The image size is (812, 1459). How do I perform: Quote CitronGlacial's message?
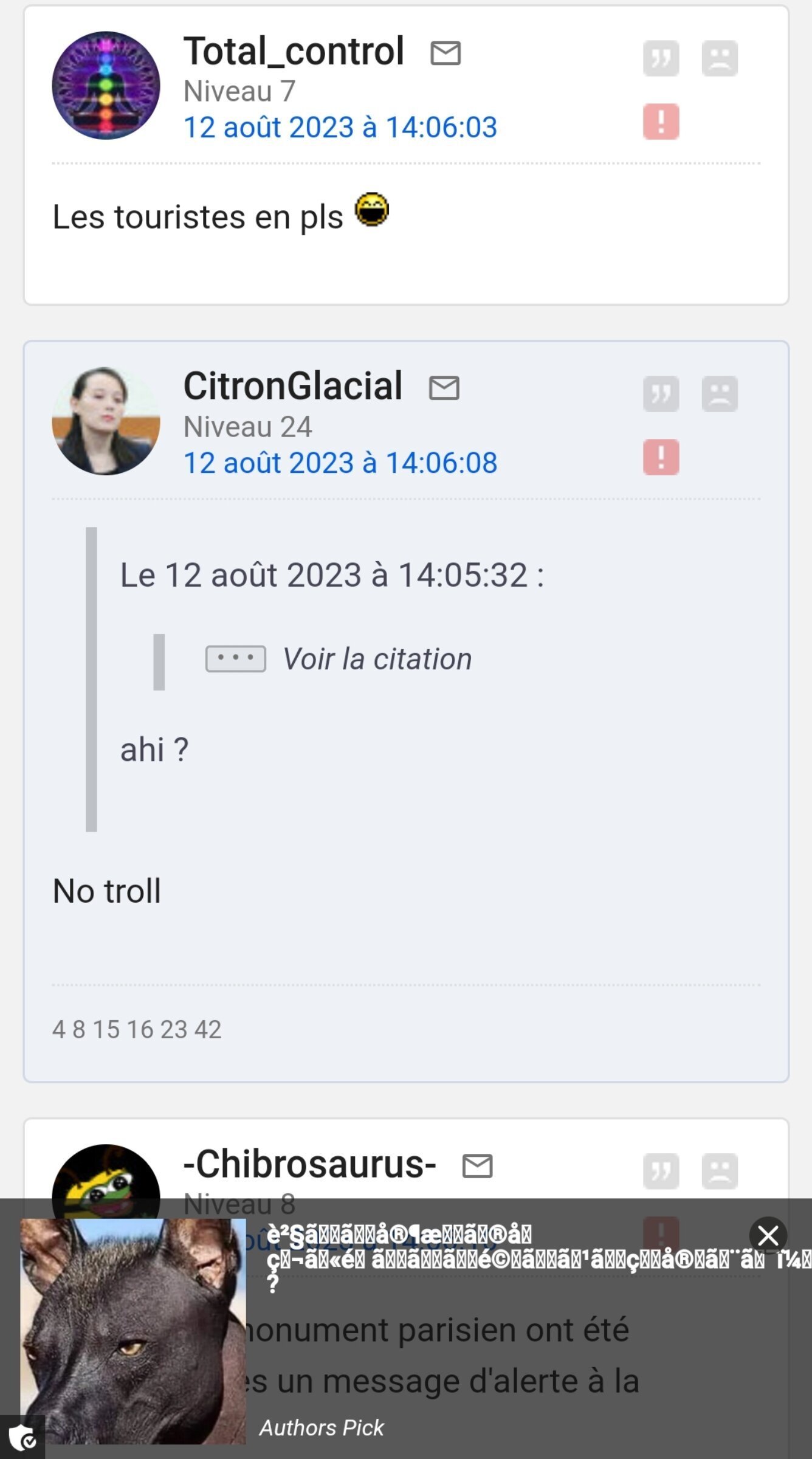pos(661,394)
